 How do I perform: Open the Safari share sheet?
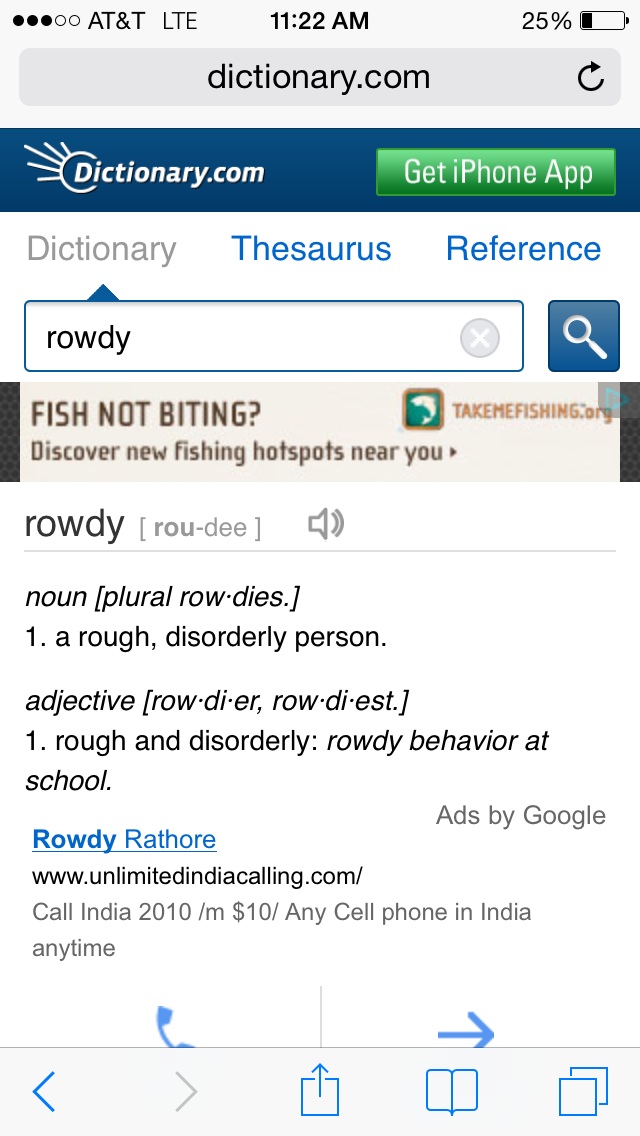(320, 1090)
